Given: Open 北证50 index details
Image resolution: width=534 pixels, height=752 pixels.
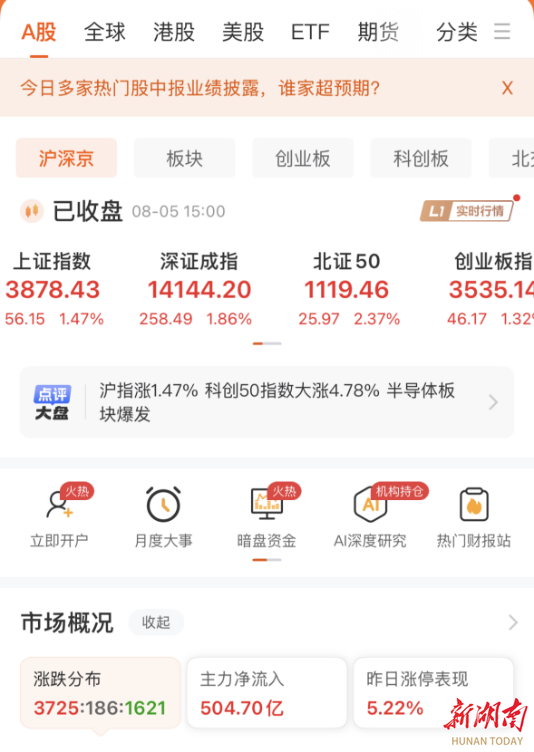Looking at the screenshot, I should pos(347,289).
